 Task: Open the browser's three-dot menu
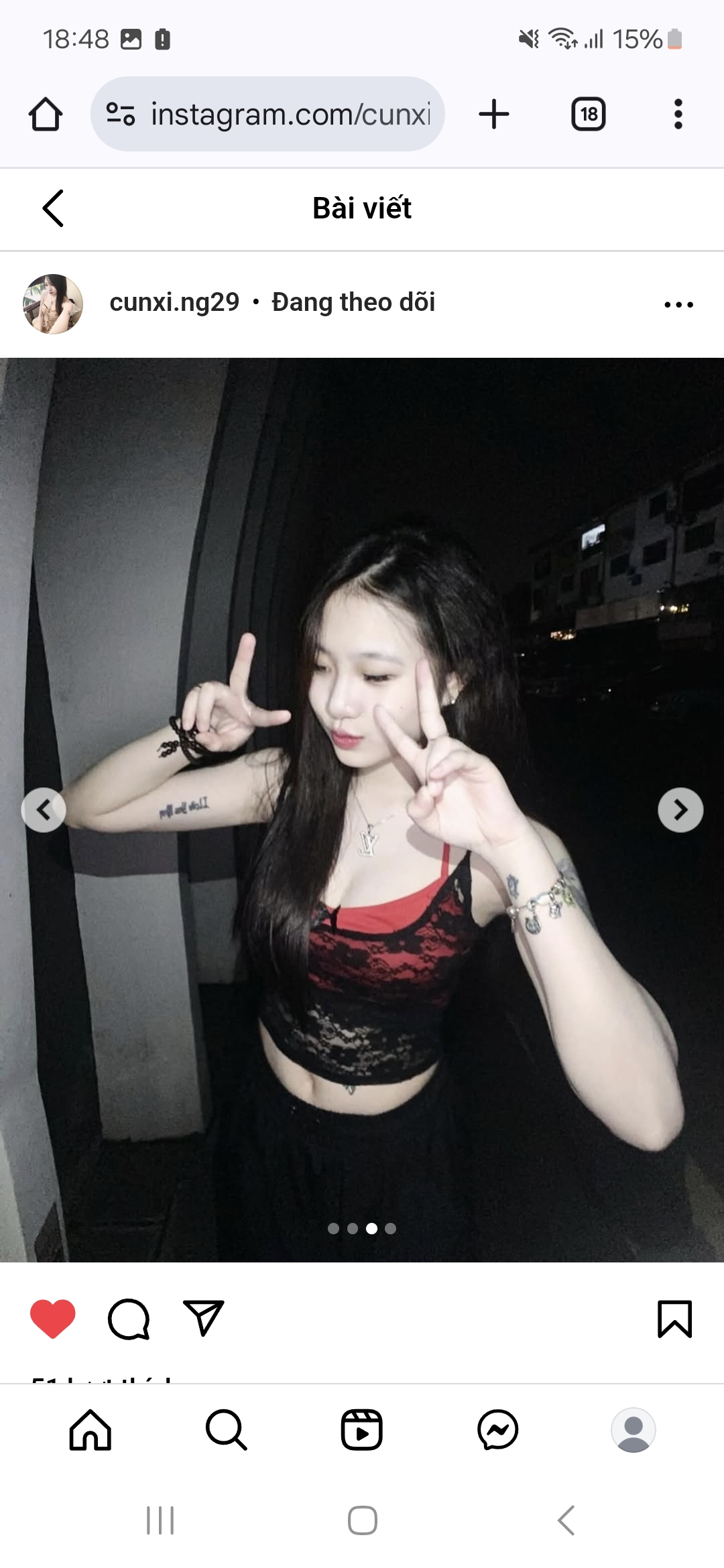[x=678, y=114]
